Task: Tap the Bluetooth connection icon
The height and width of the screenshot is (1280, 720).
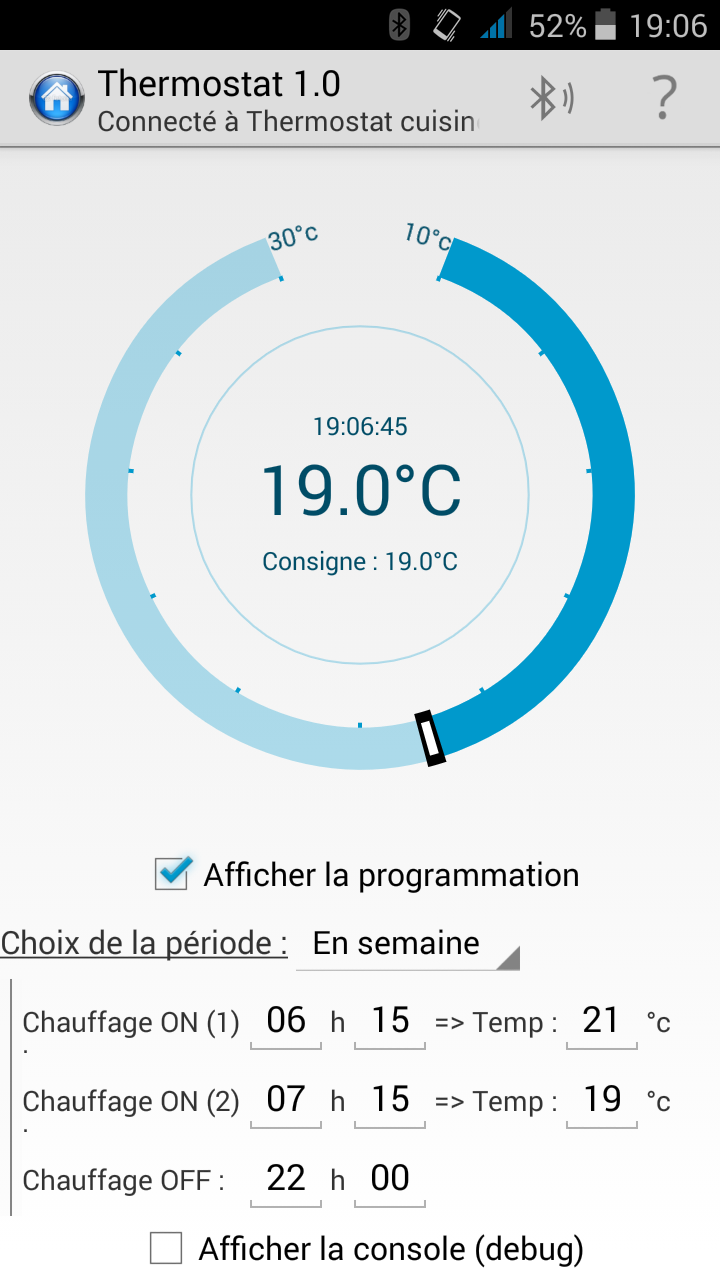Action: [551, 98]
